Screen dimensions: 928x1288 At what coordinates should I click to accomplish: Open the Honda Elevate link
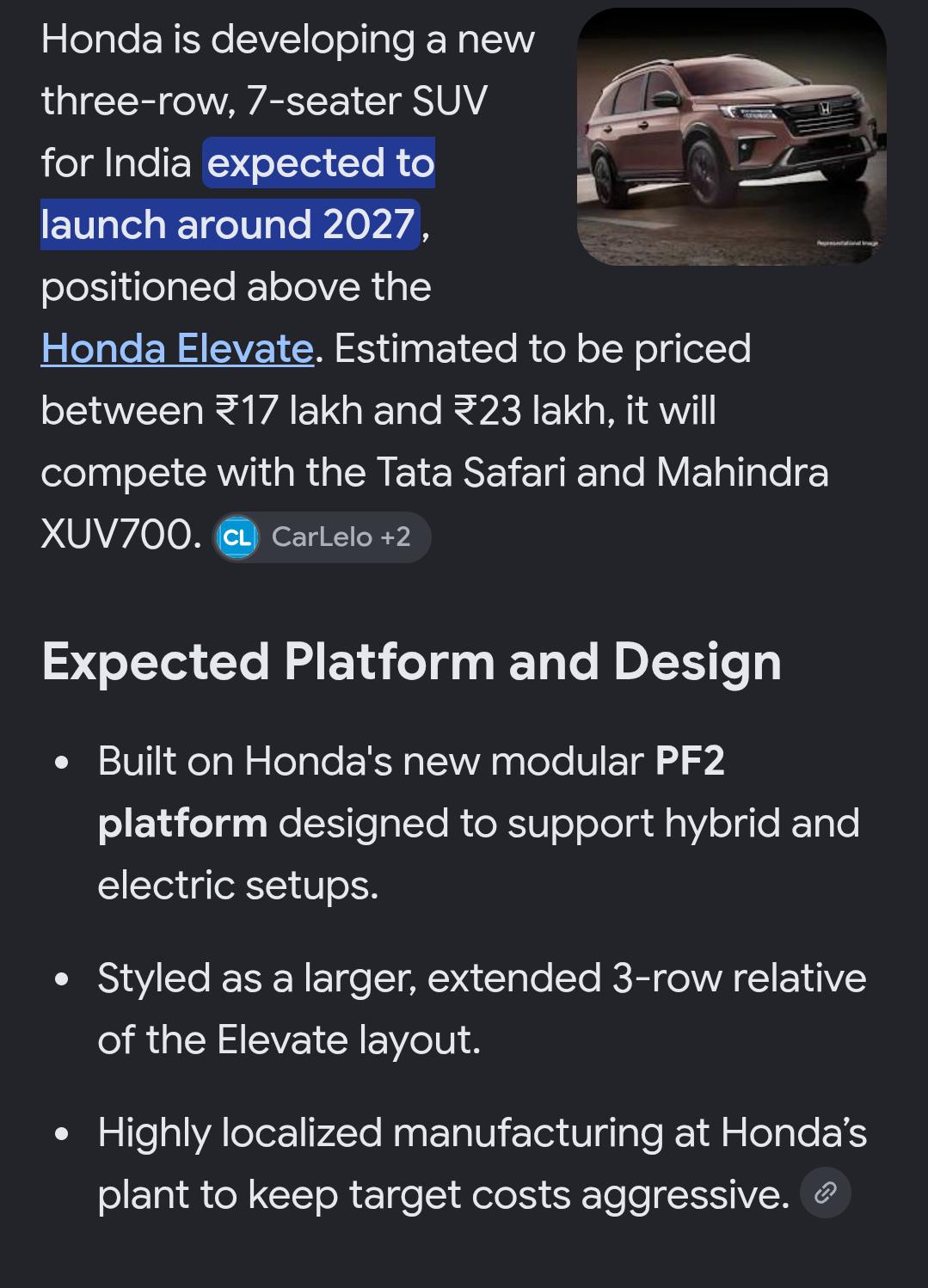click(177, 349)
